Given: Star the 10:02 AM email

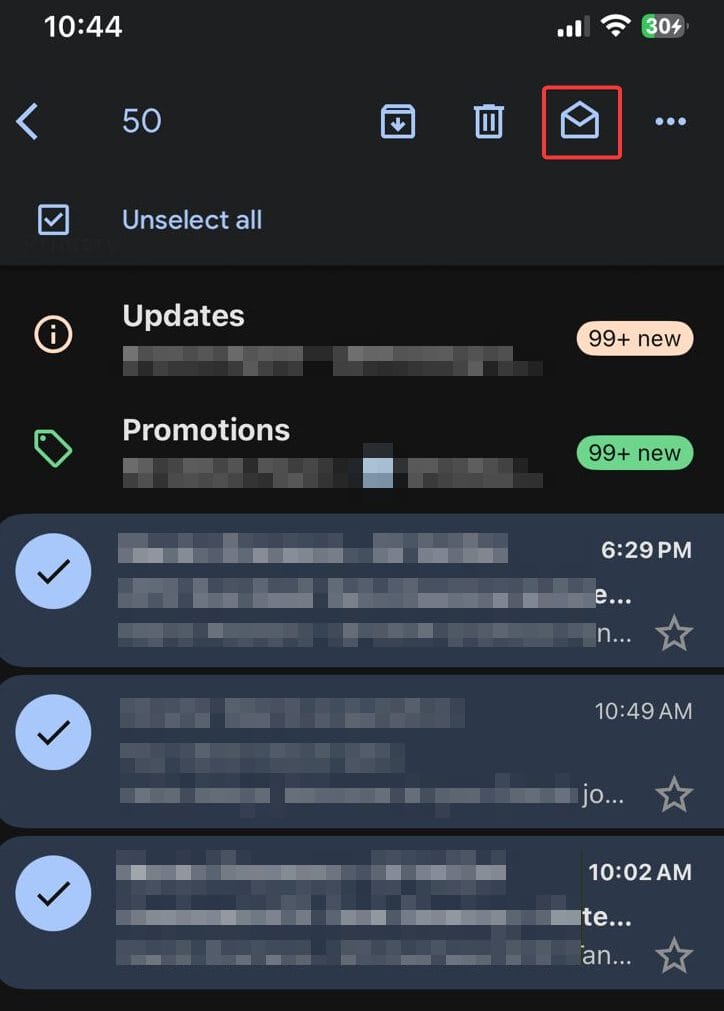Looking at the screenshot, I should pyautogui.click(x=674, y=956).
